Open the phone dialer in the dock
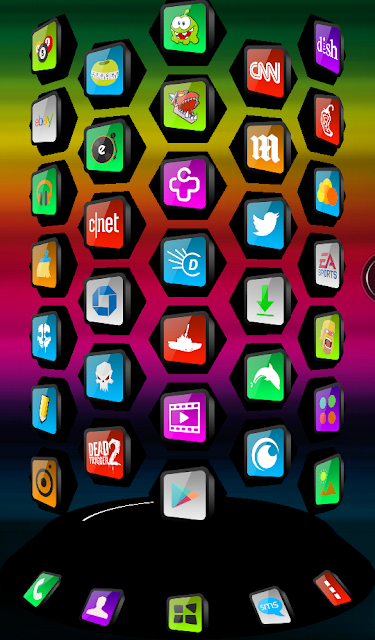Viewport: 375px width, 640px height. pyautogui.click(x=42, y=590)
